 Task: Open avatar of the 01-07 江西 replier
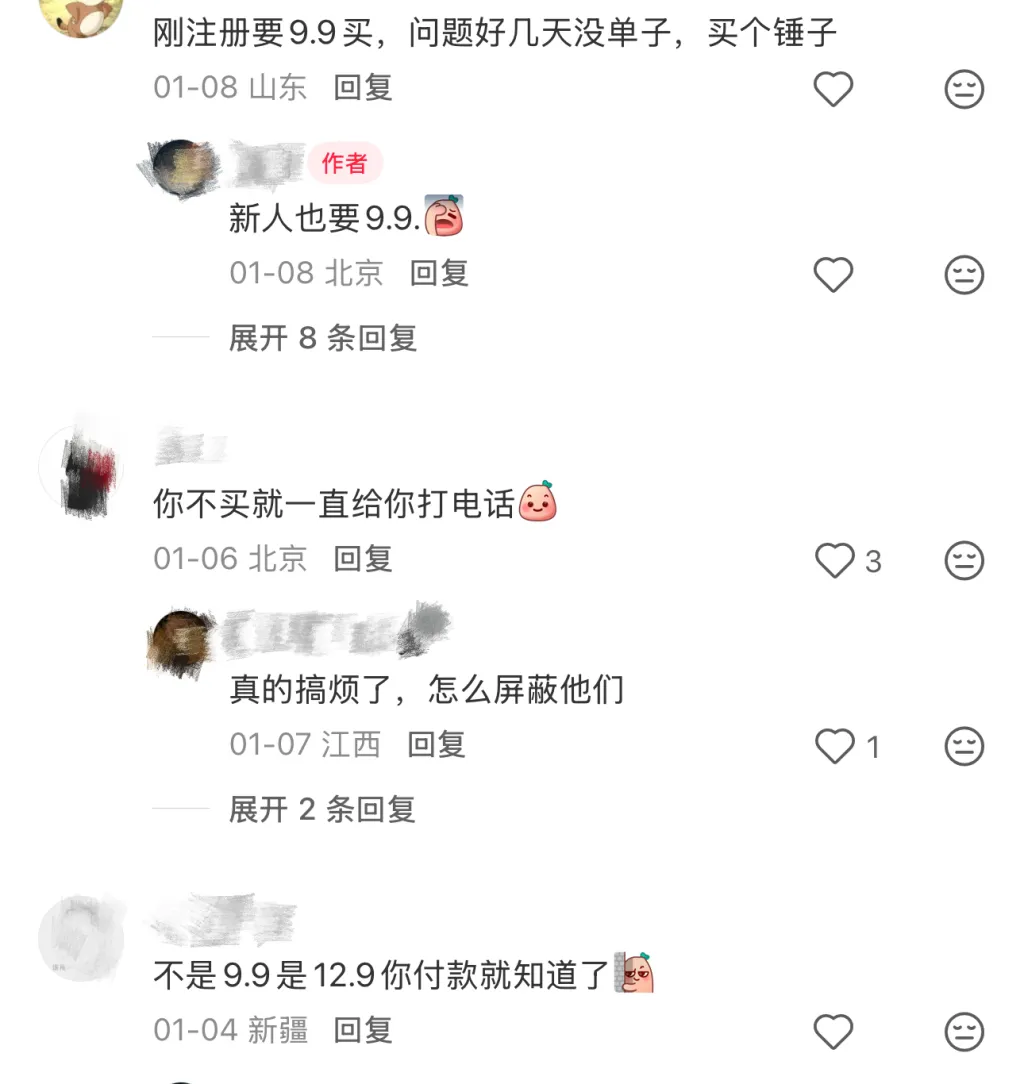181,638
